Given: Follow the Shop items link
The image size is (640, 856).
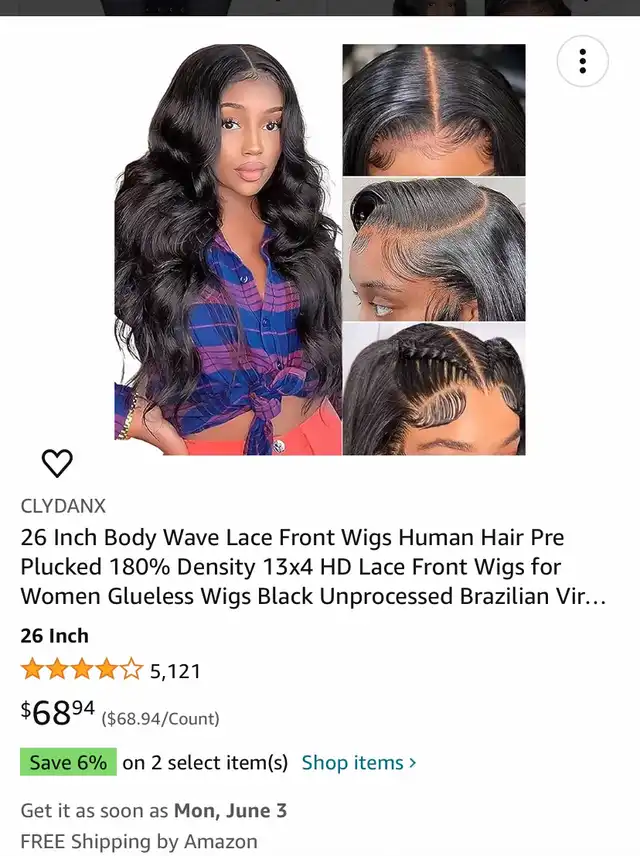Looking at the screenshot, I should pyautogui.click(x=359, y=763).
